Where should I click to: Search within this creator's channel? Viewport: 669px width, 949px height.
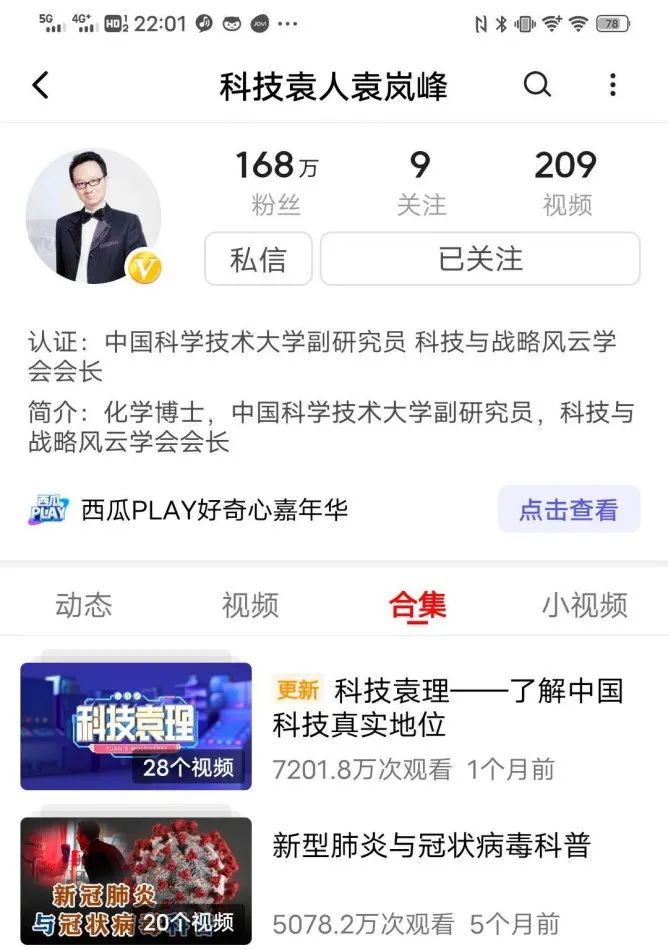pos(537,85)
